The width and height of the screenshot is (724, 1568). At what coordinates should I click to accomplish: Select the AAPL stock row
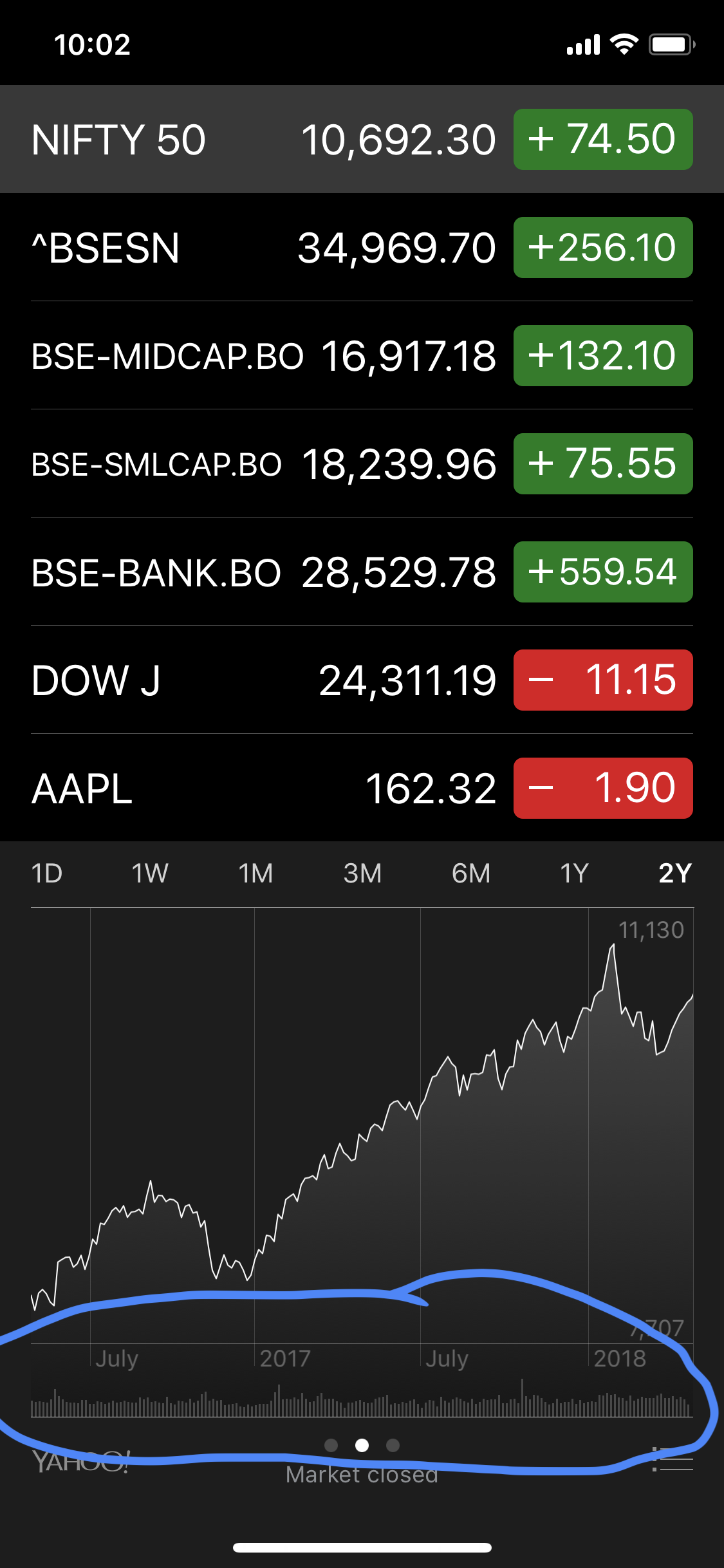[x=257, y=789]
